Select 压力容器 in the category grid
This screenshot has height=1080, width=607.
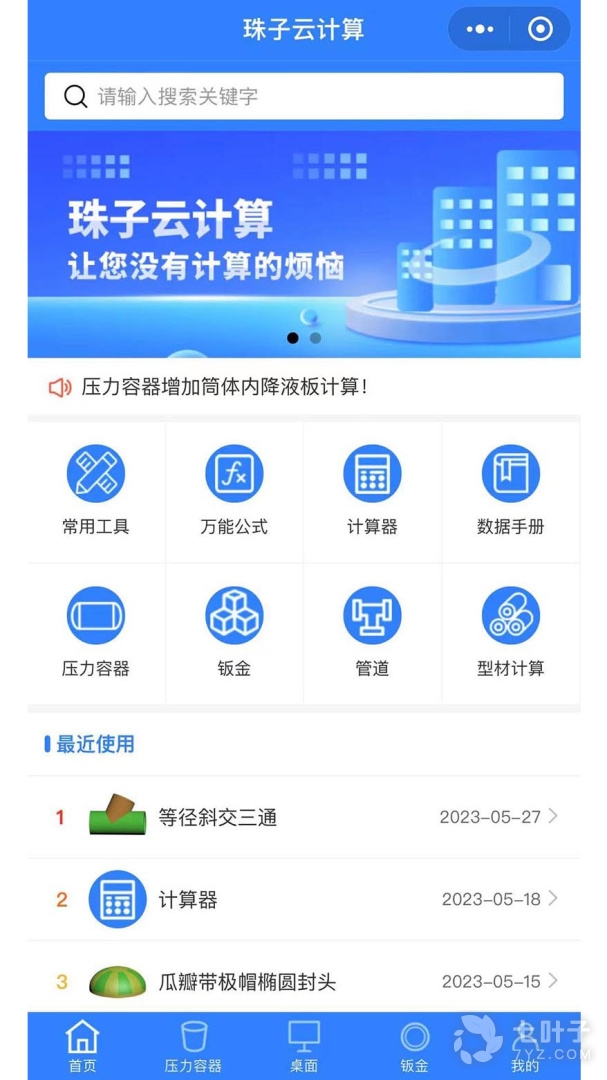96,632
